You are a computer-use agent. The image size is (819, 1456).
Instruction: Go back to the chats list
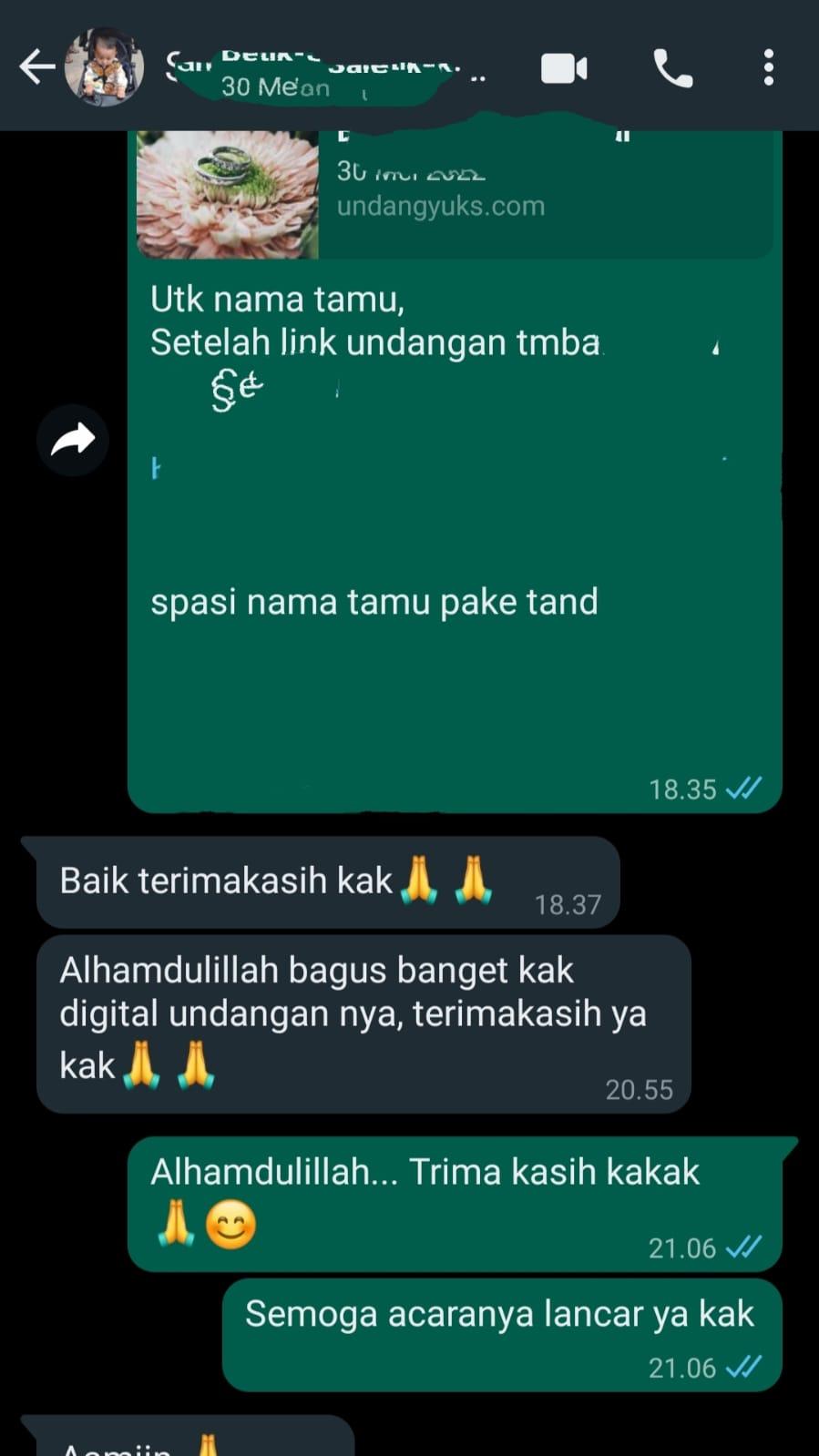36,67
